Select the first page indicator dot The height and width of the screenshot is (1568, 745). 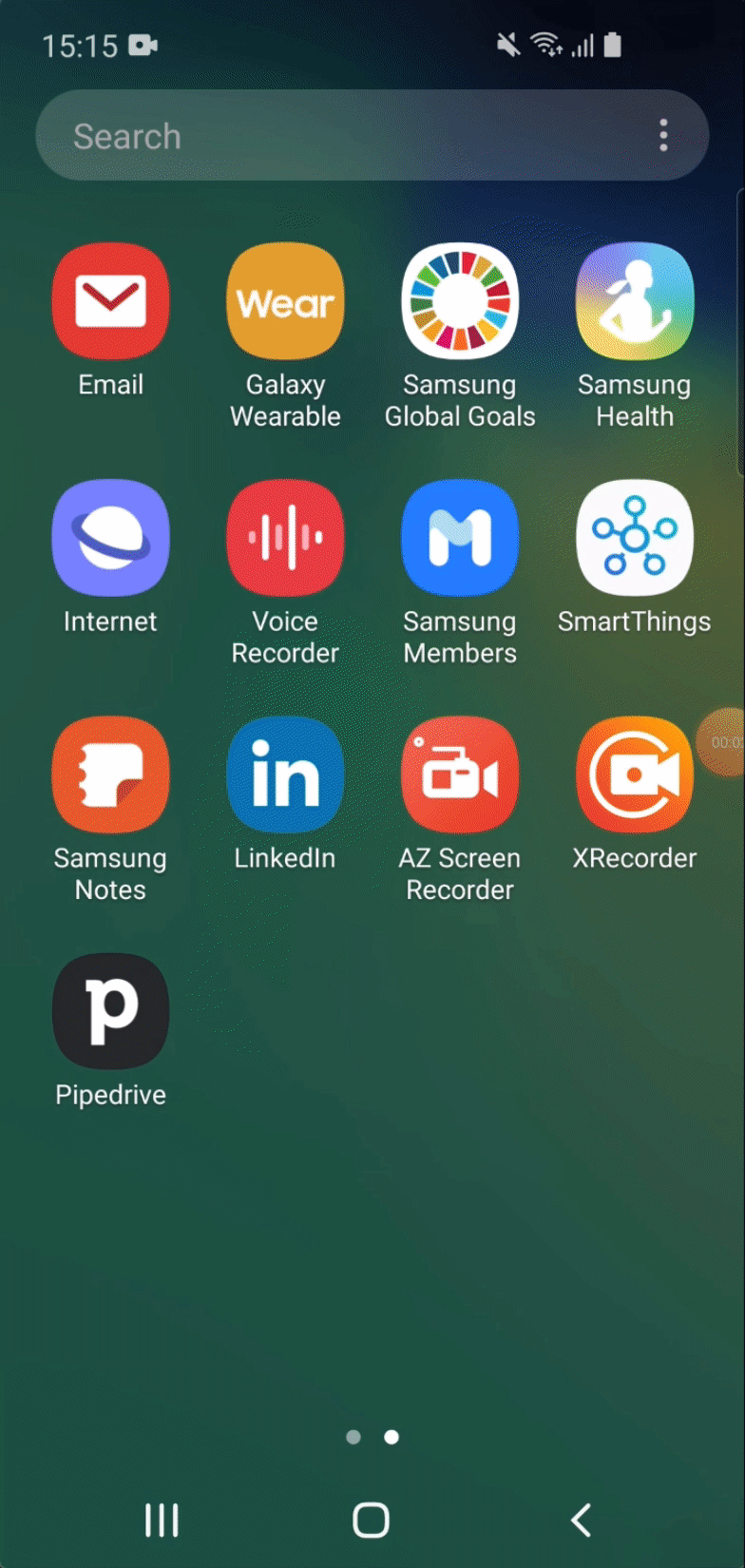pyautogui.click(x=353, y=1437)
